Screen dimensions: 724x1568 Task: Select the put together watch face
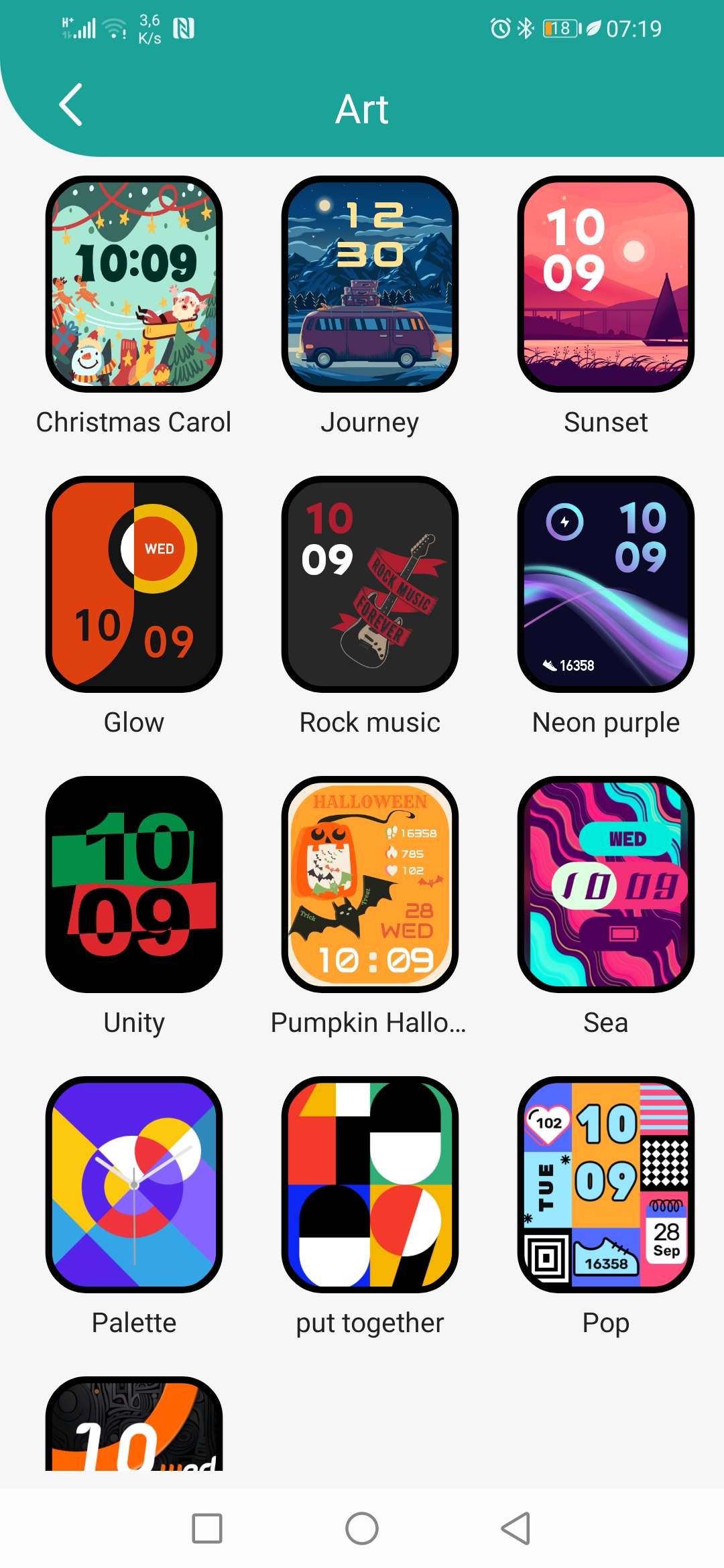click(x=370, y=1185)
